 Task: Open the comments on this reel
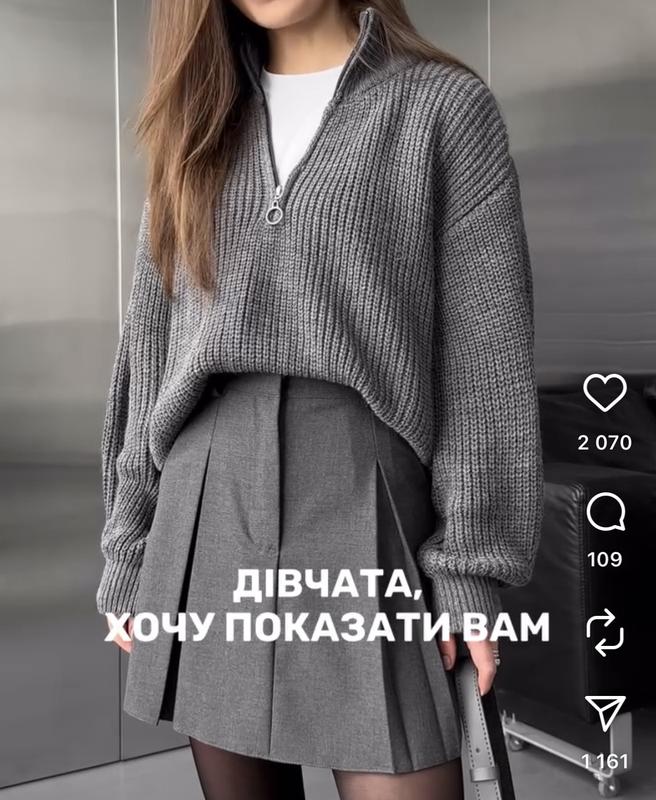(605, 514)
